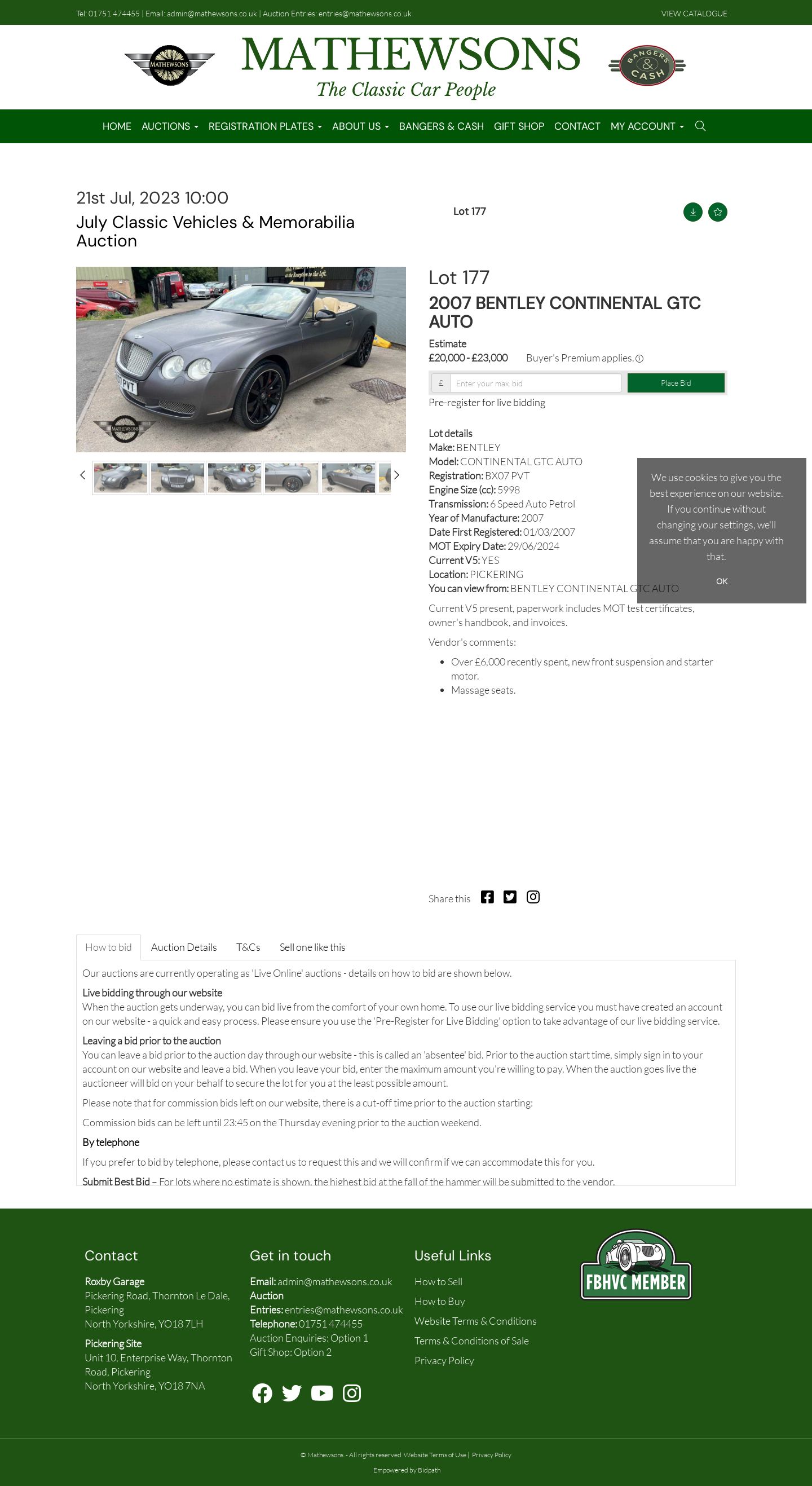The width and height of the screenshot is (812, 1486).
Task: Expand My Account menu
Action: tap(646, 126)
